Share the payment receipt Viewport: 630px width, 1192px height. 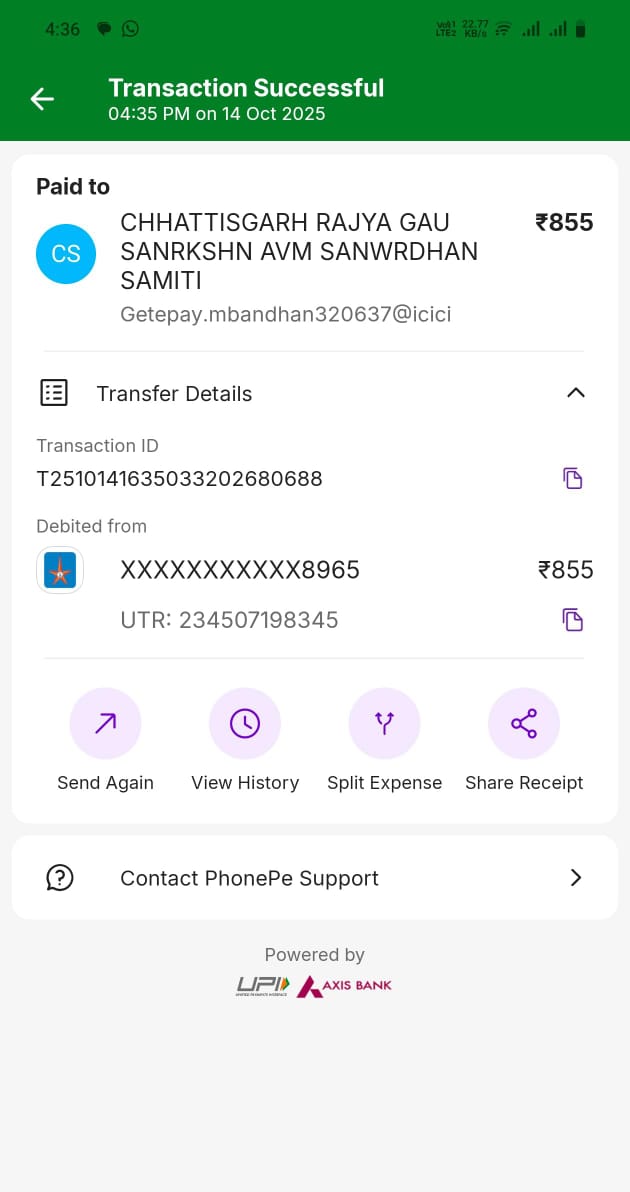tap(524, 724)
